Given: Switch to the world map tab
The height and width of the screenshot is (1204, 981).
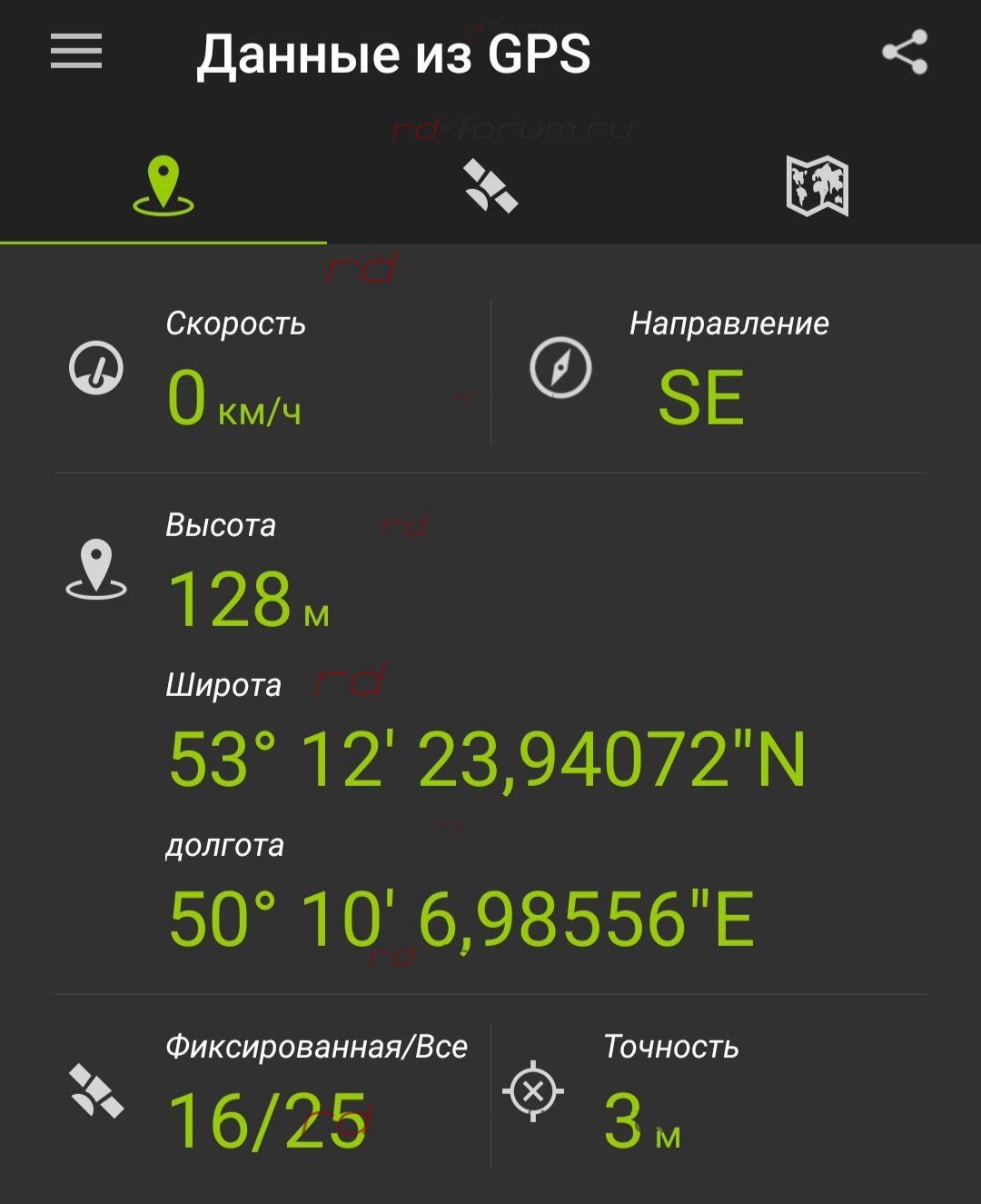Looking at the screenshot, I should [x=817, y=186].
